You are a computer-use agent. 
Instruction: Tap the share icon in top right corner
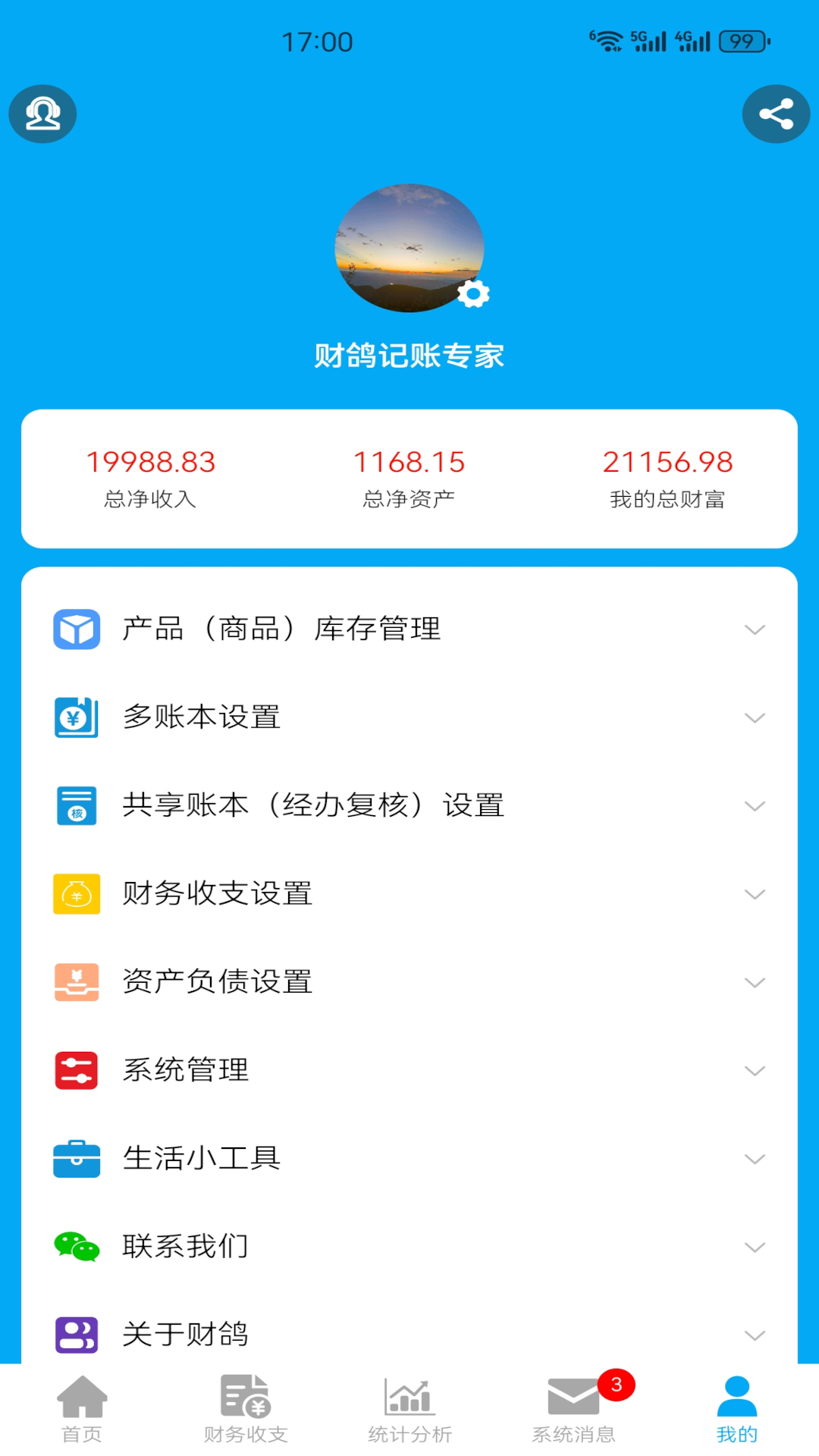pos(776,115)
